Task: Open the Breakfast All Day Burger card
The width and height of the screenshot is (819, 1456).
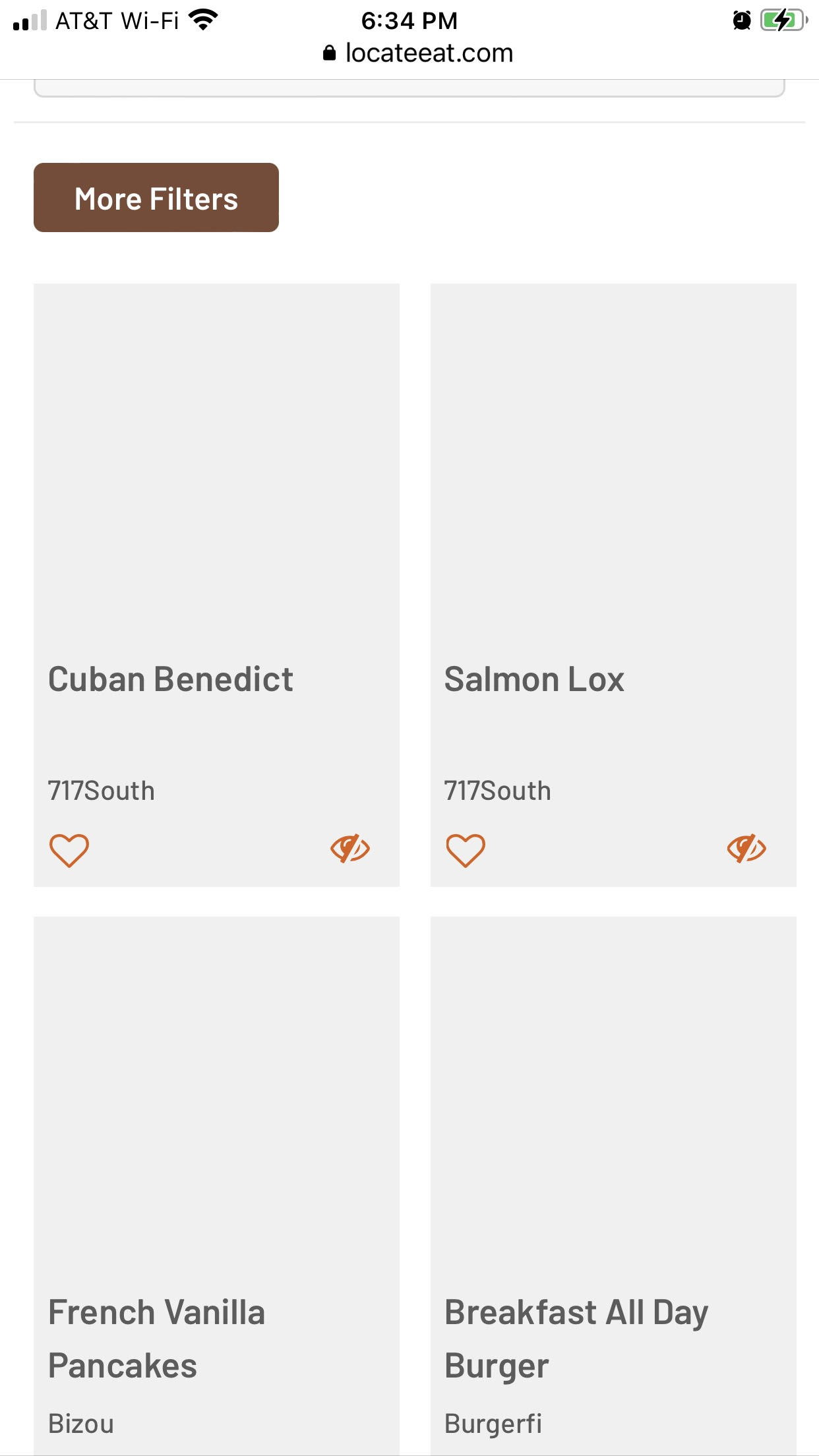Action: coord(613,1186)
